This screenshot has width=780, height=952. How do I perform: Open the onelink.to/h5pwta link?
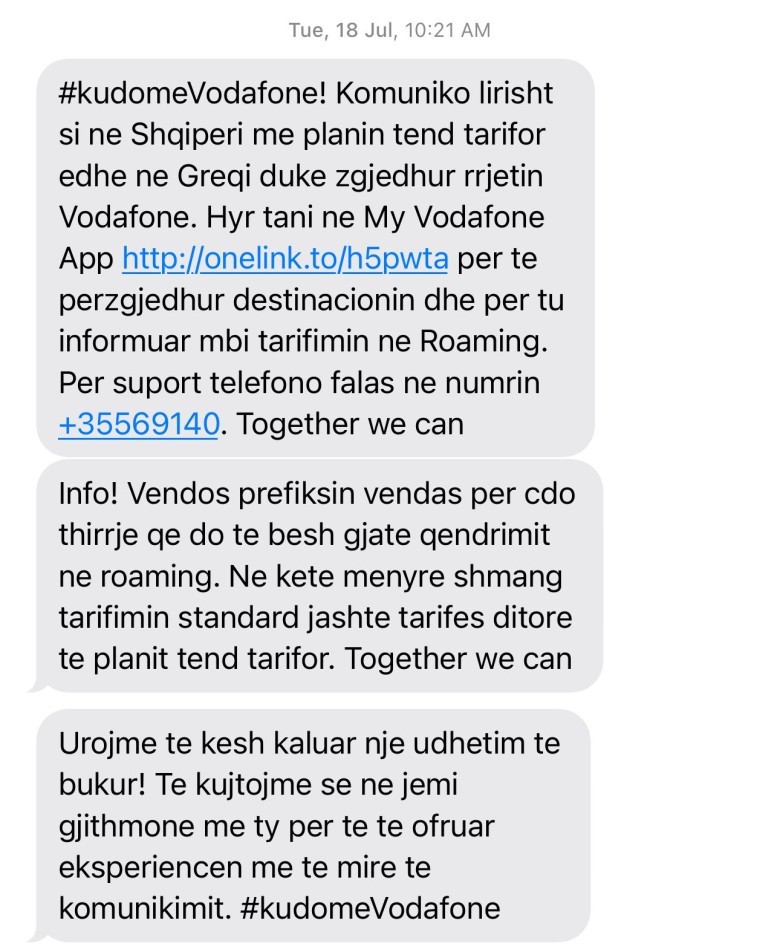coord(284,260)
